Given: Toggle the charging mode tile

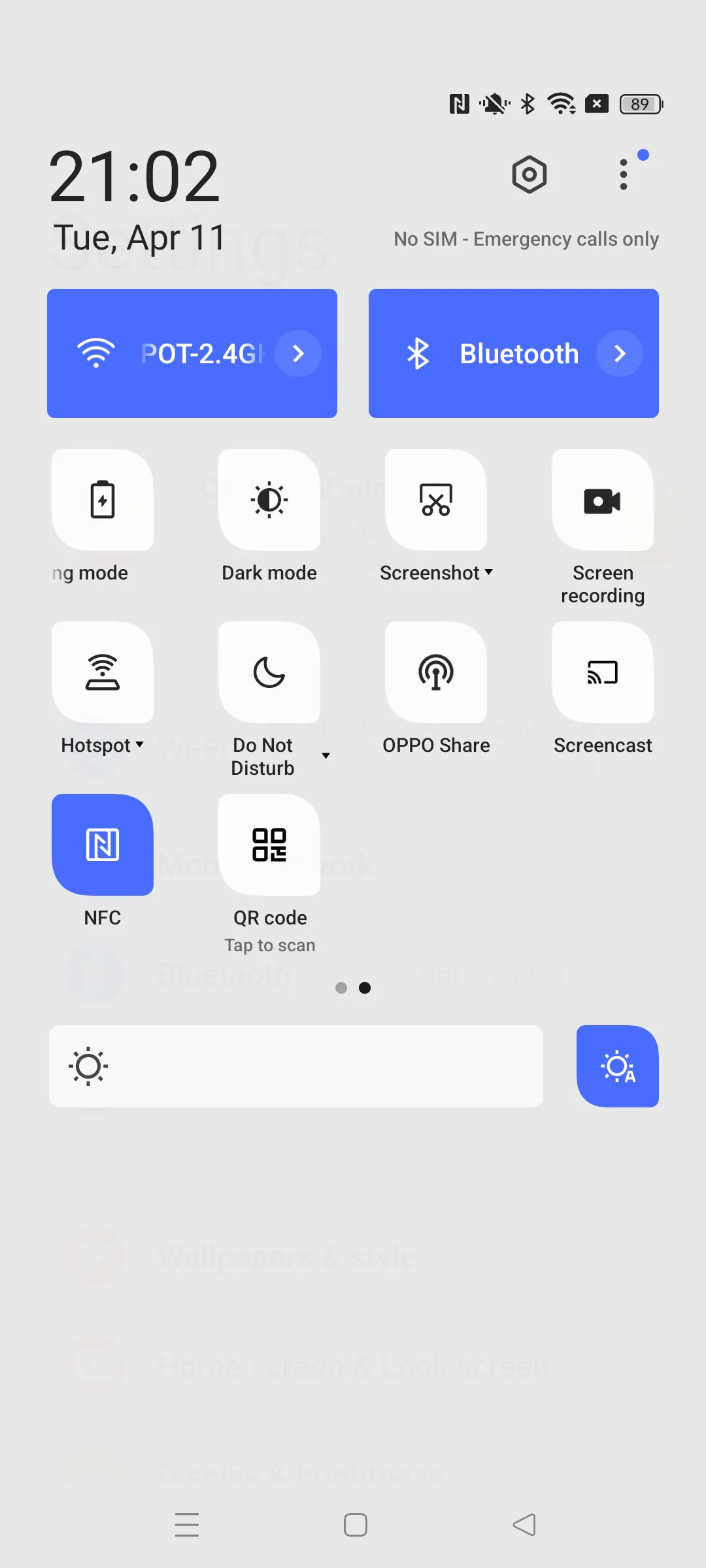Looking at the screenshot, I should pos(103,500).
